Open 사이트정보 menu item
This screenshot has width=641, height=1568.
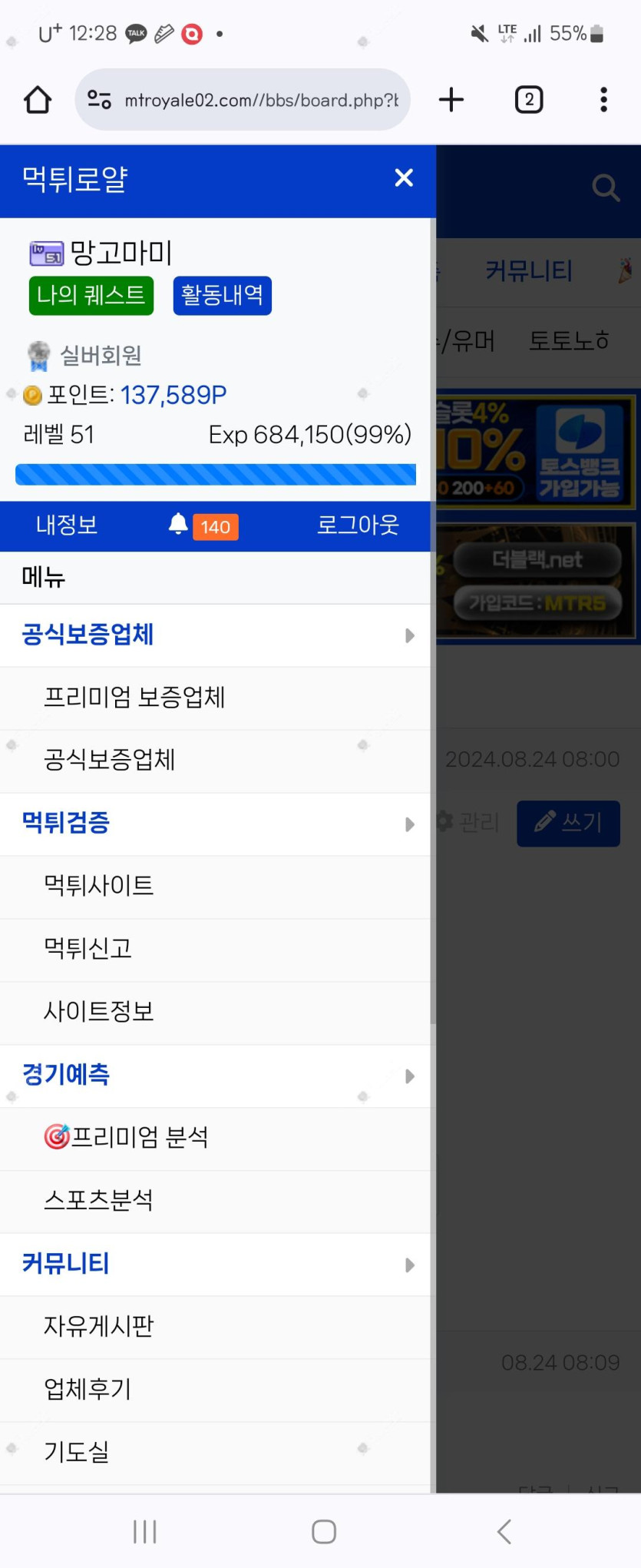point(98,1012)
